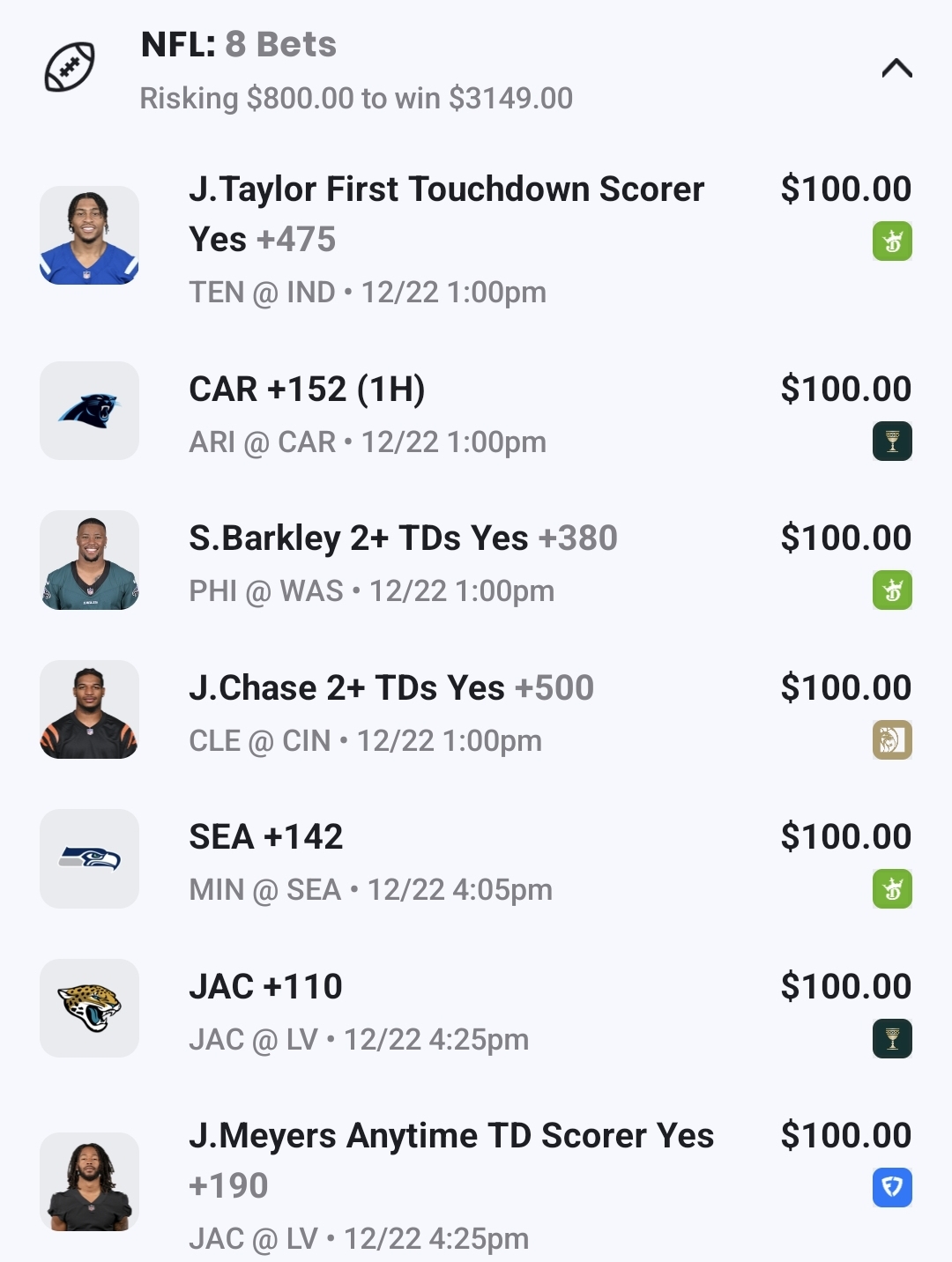Tap the Jacksonville Jaguars logo
Screen dimensions: 952x1262
click(x=89, y=1008)
